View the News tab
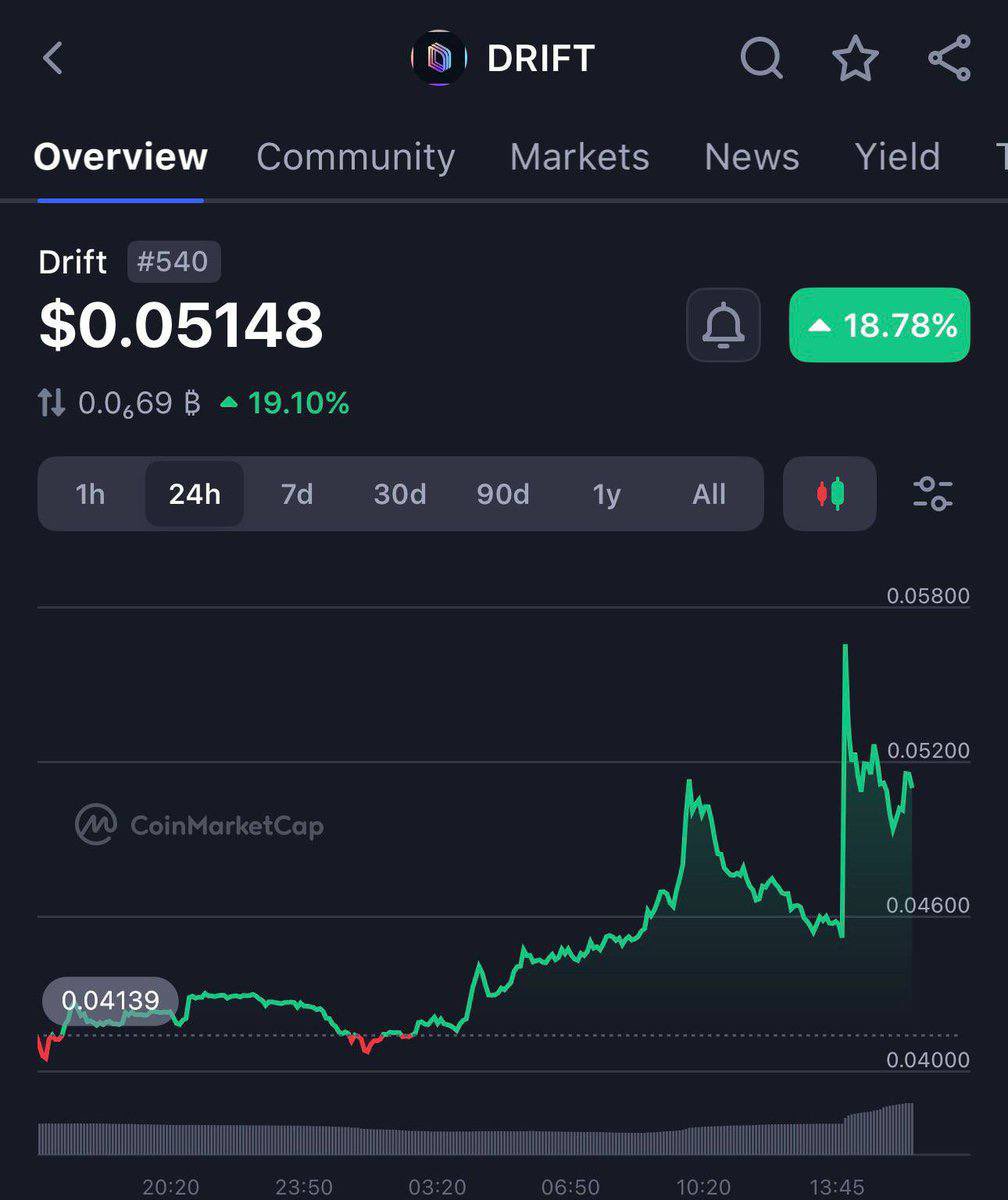The image size is (1008, 1200). click(751, 157)
